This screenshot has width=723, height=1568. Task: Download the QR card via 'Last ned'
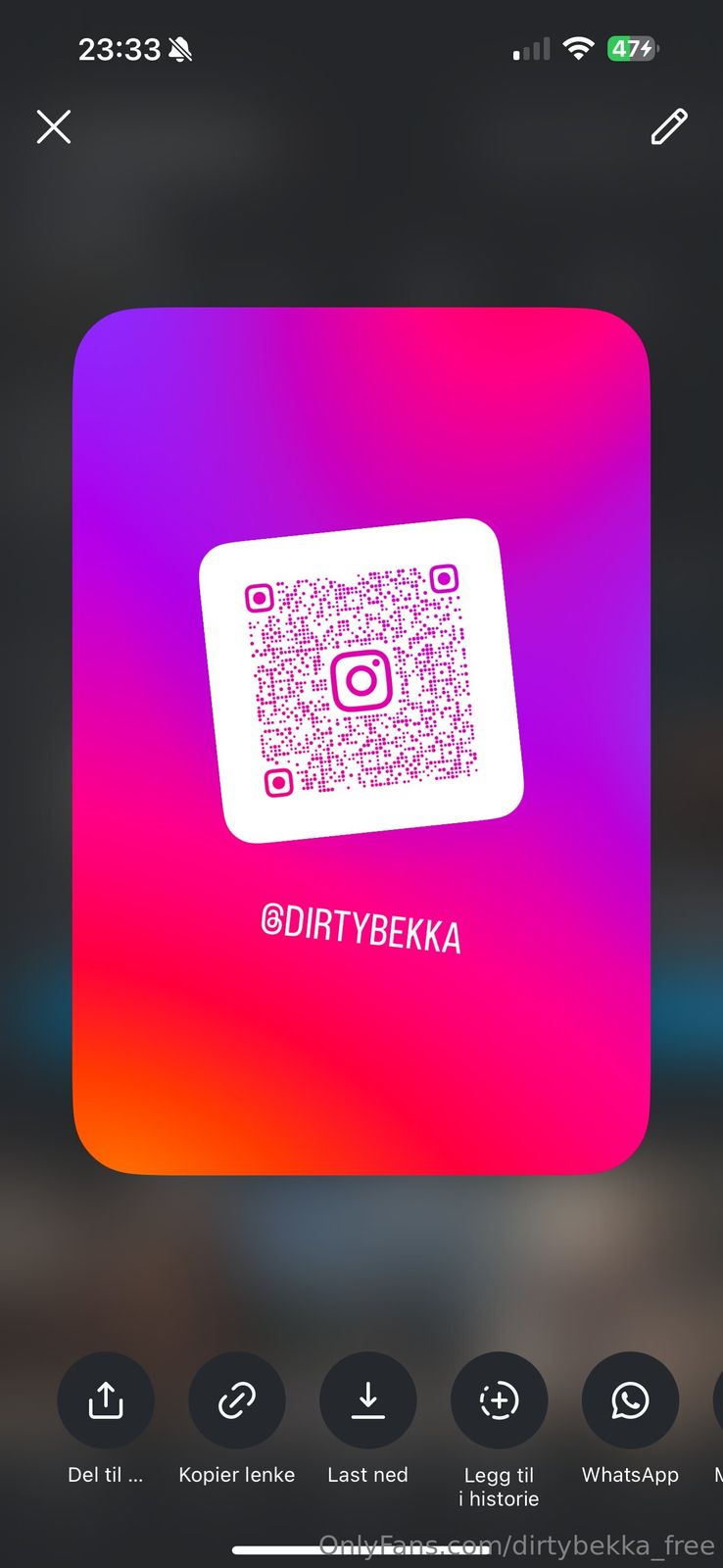pyautogui.click(x=367, y=1400)
